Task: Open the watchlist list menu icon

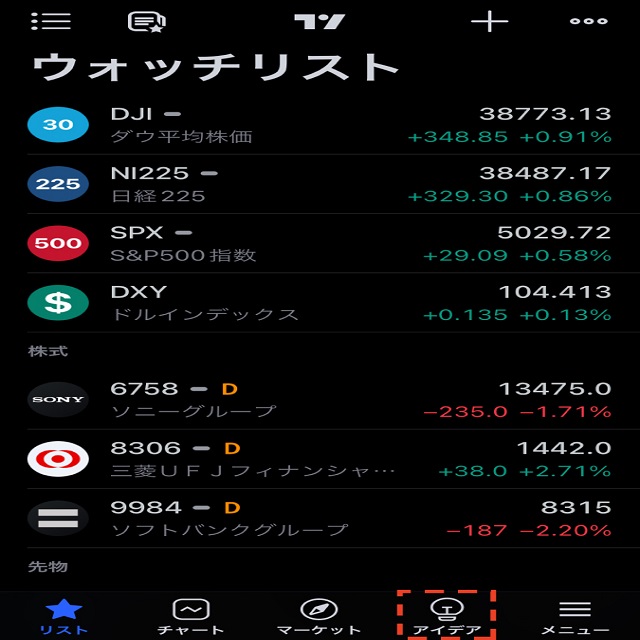Action: coord(50,21)
